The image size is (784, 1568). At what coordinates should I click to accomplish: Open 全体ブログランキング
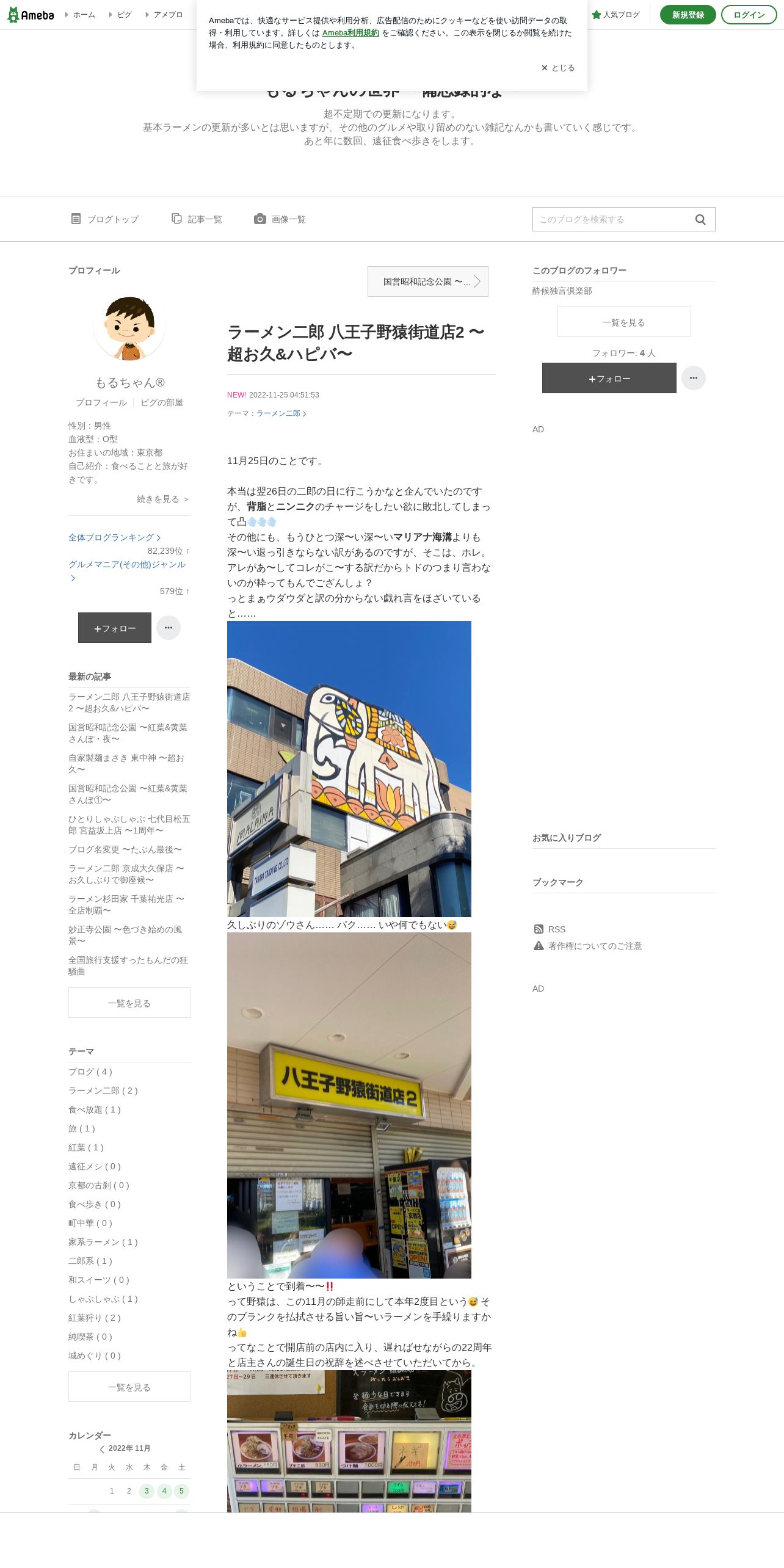[x=114, y=537]
